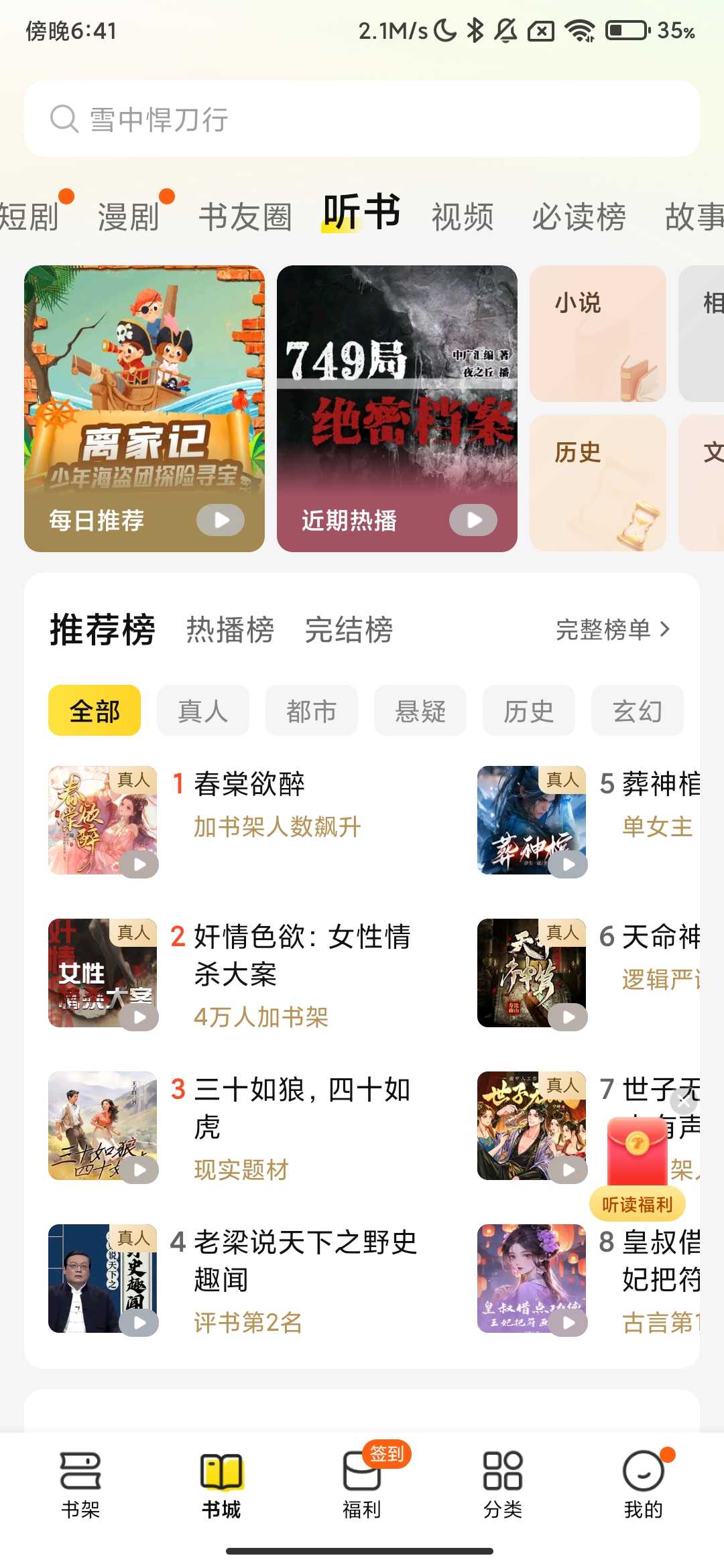The image size is (724, 1568).
Task: Play the 每日推荐 card 离家记
Action: [220, 520]
